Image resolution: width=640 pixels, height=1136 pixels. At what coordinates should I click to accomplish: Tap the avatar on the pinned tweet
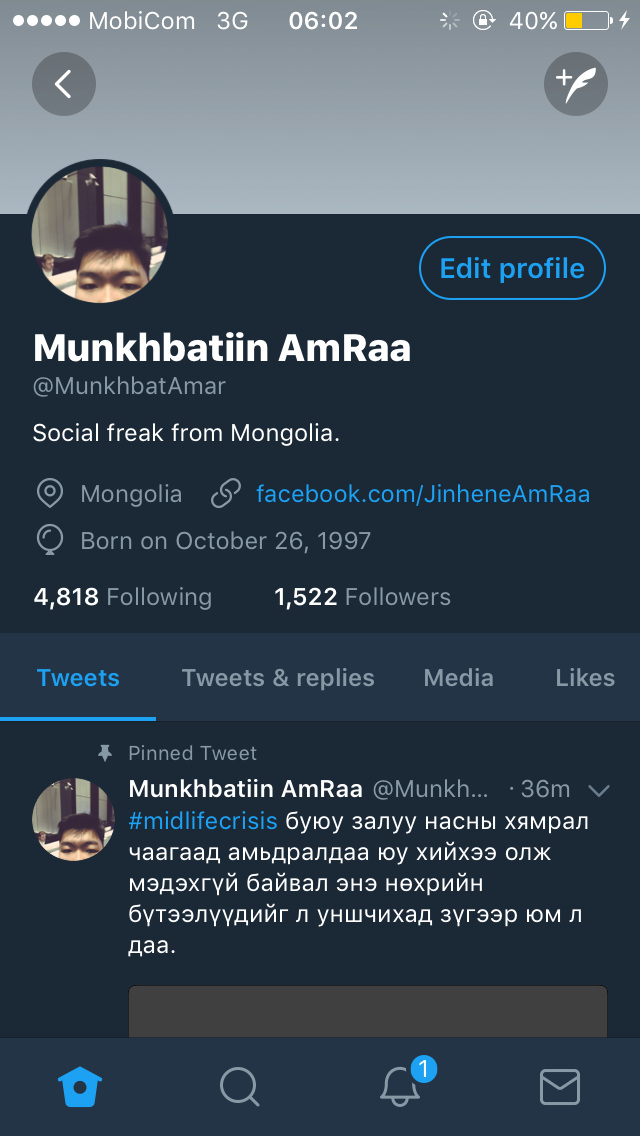74,819
